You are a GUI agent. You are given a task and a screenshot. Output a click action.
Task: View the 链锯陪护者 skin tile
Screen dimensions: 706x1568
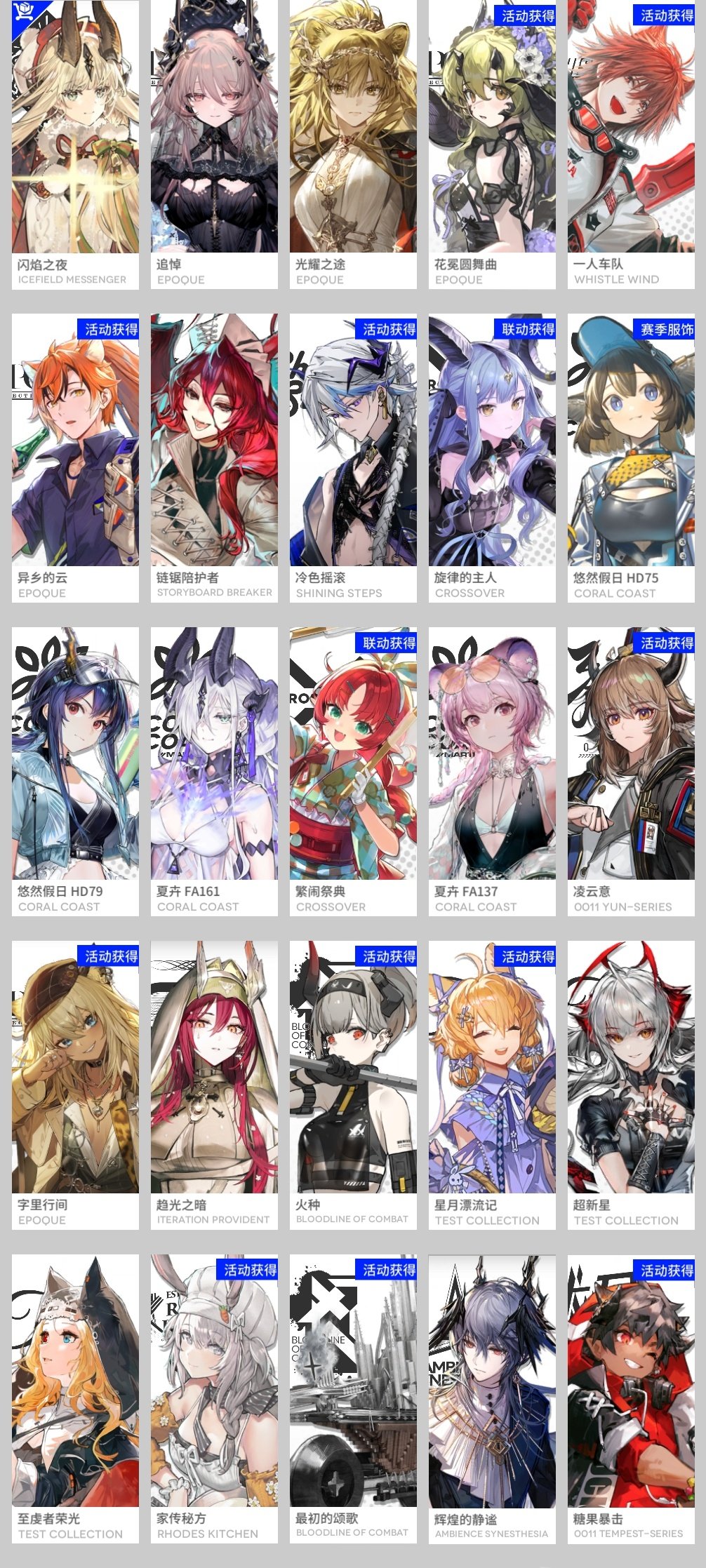(x=214, y=457)
